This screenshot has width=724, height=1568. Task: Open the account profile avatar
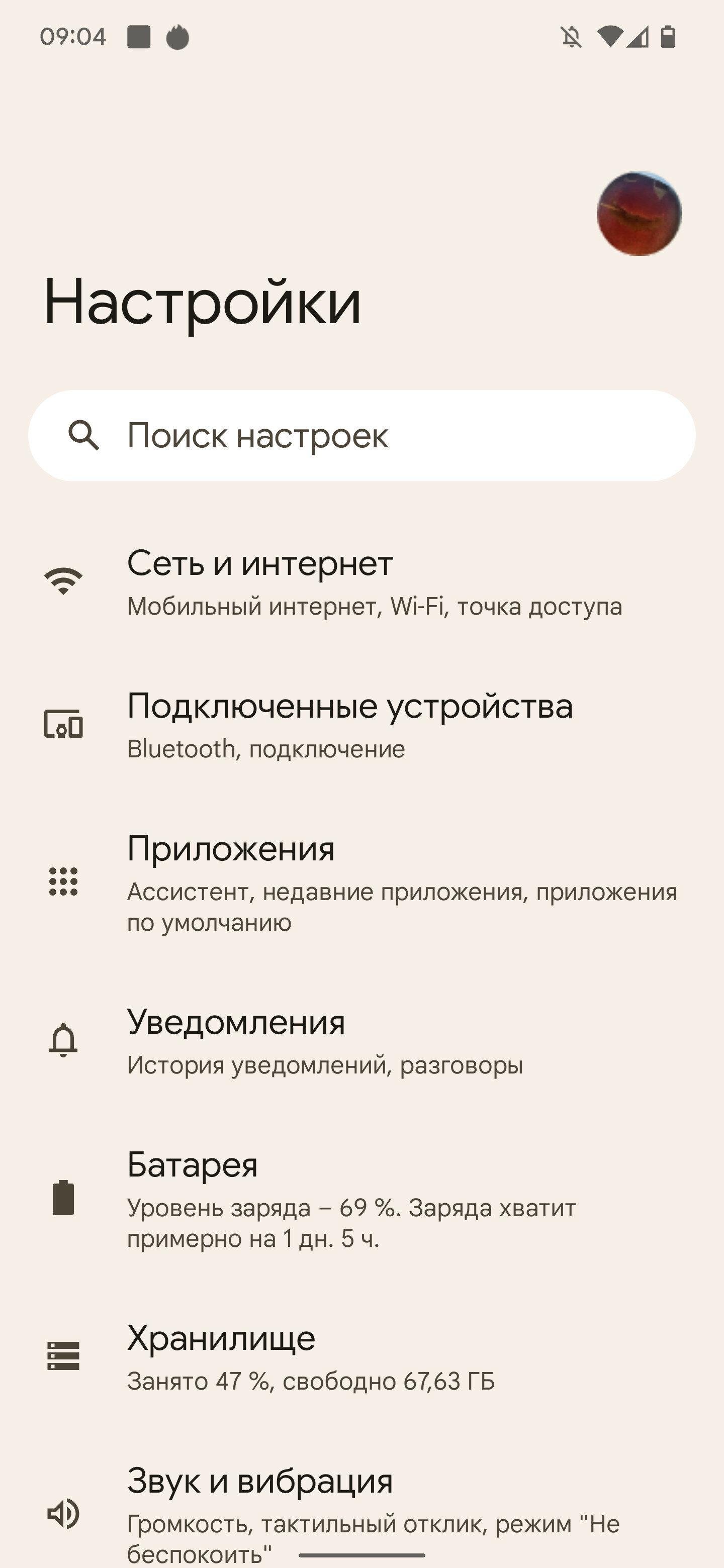(639, 214)
